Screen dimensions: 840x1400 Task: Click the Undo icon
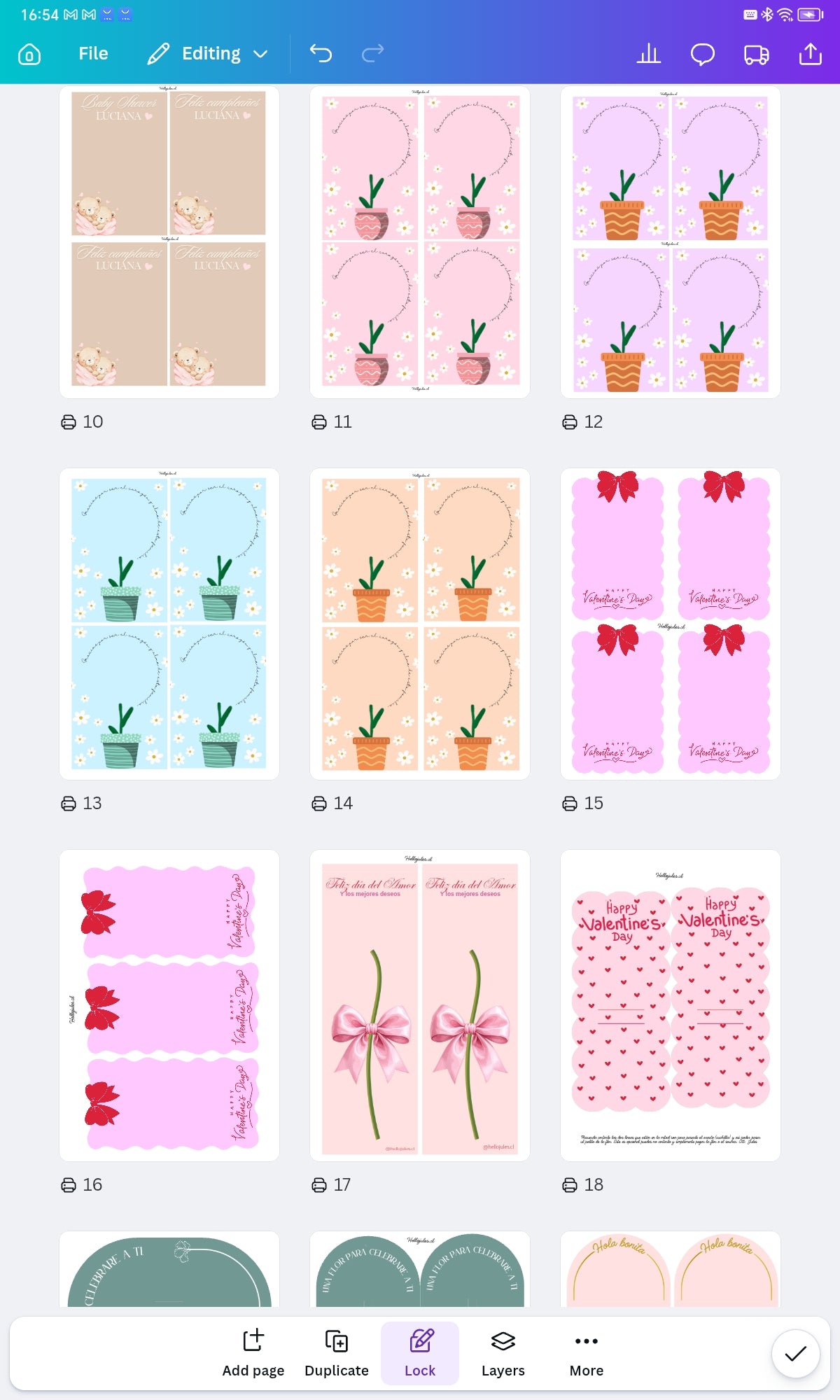tap(321, 52)
